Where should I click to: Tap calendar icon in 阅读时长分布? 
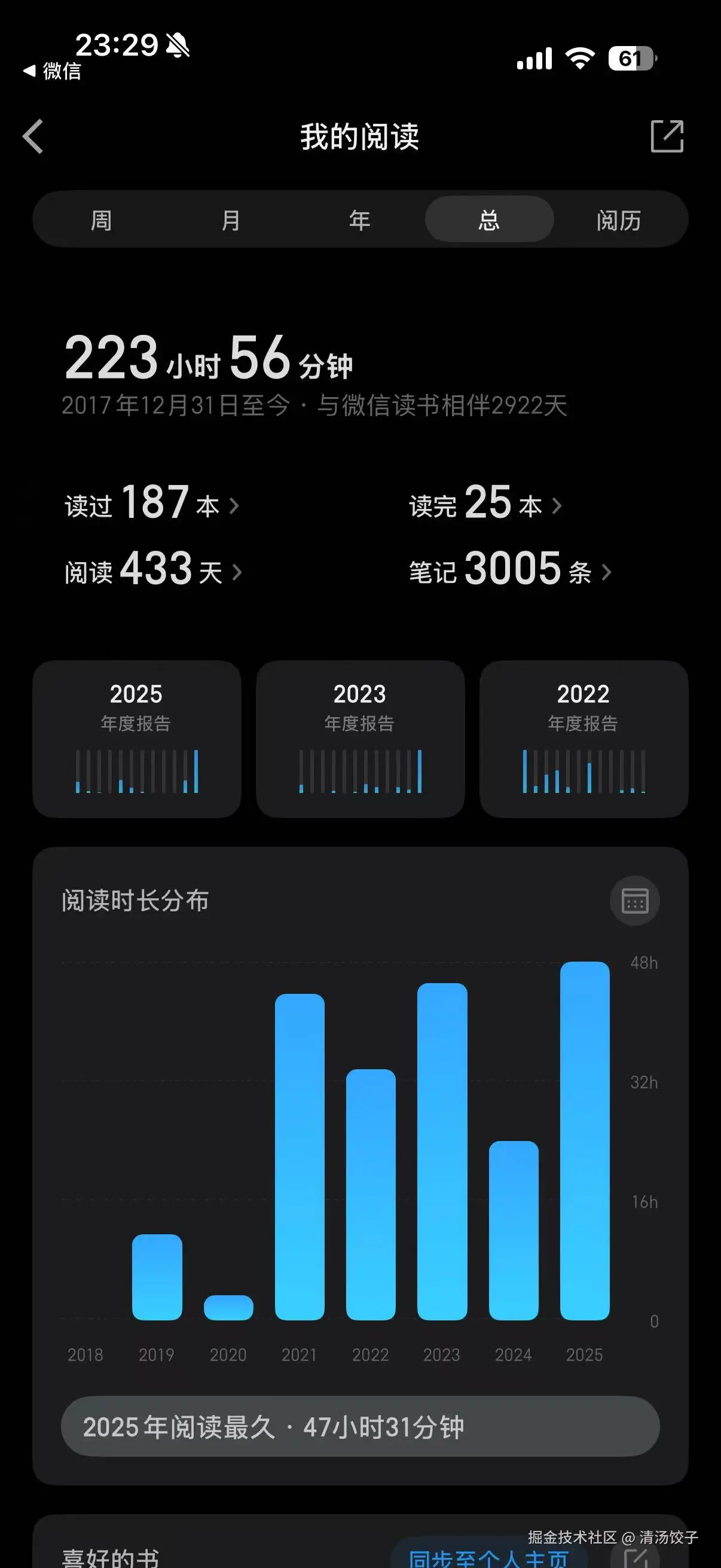pos(634,901)
